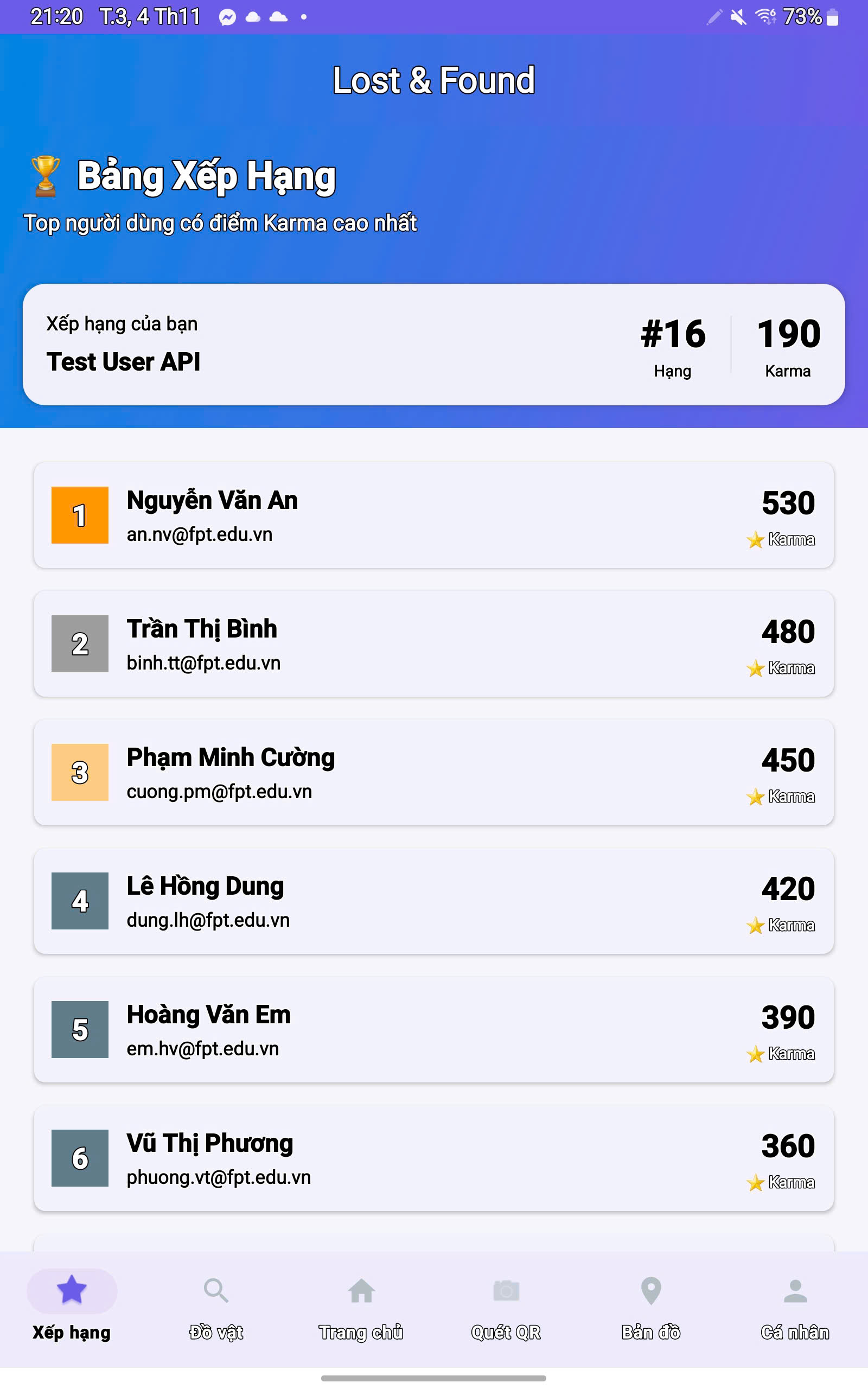View Phạm Minh Cường's ranking entry
Screen dimensions: 868x1389
click(433, 772)
